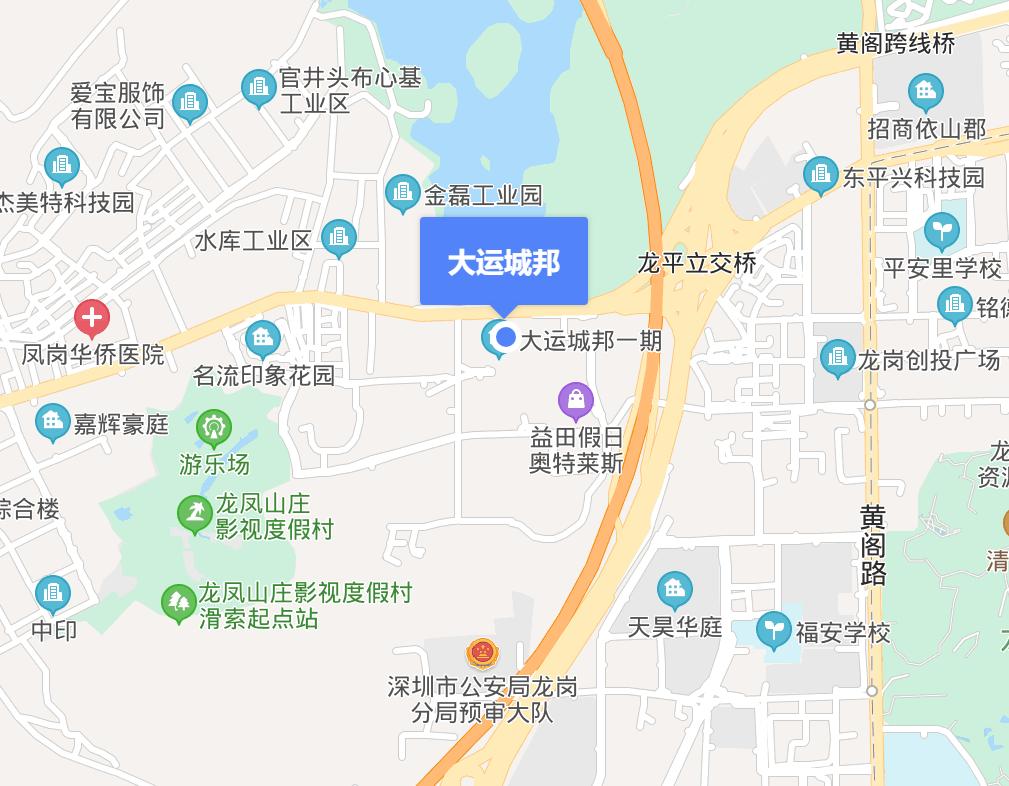Open the 平安里学校 school marker

click(x=941, y=231)
